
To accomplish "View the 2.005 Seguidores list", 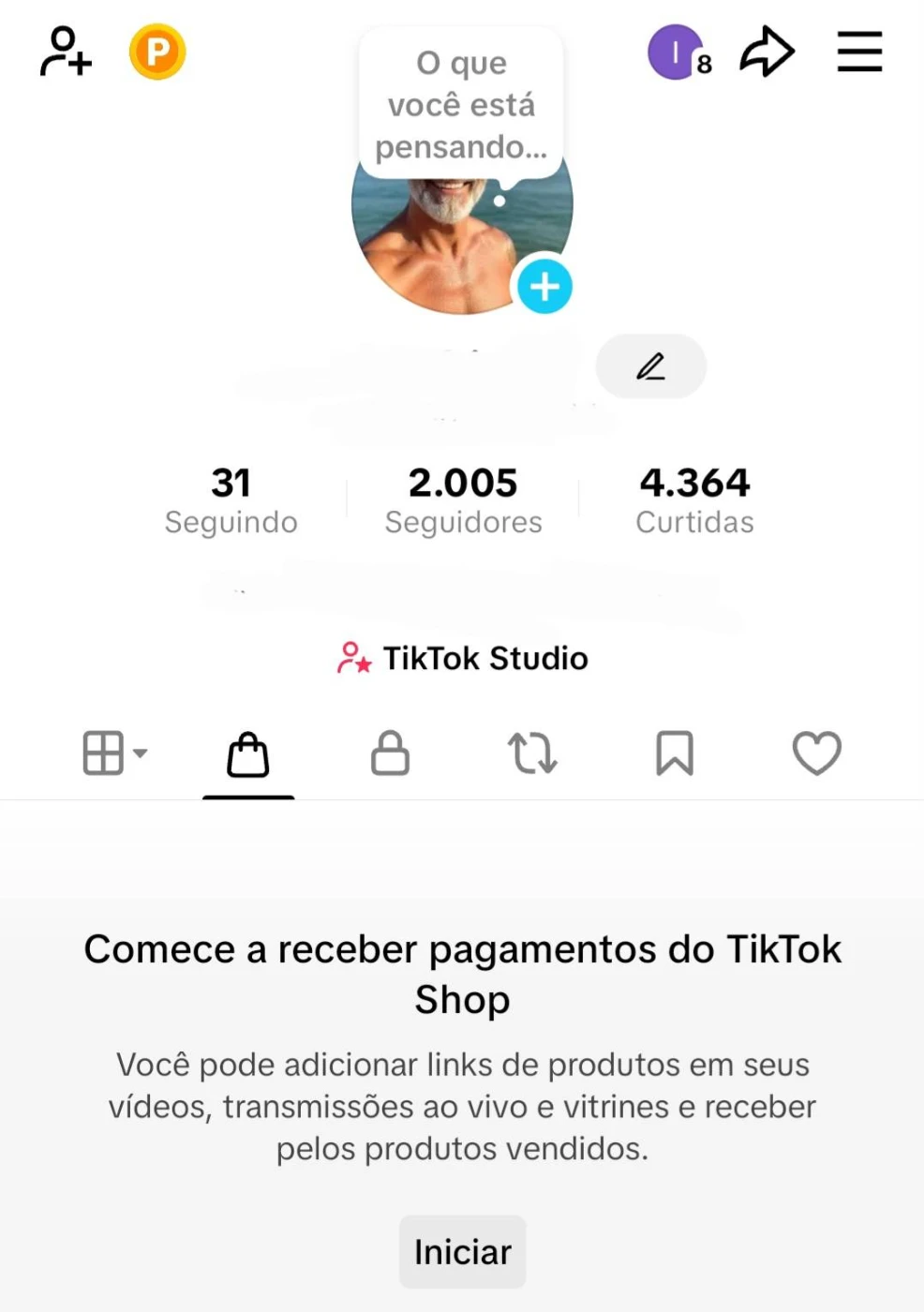I will click(463, 501).
